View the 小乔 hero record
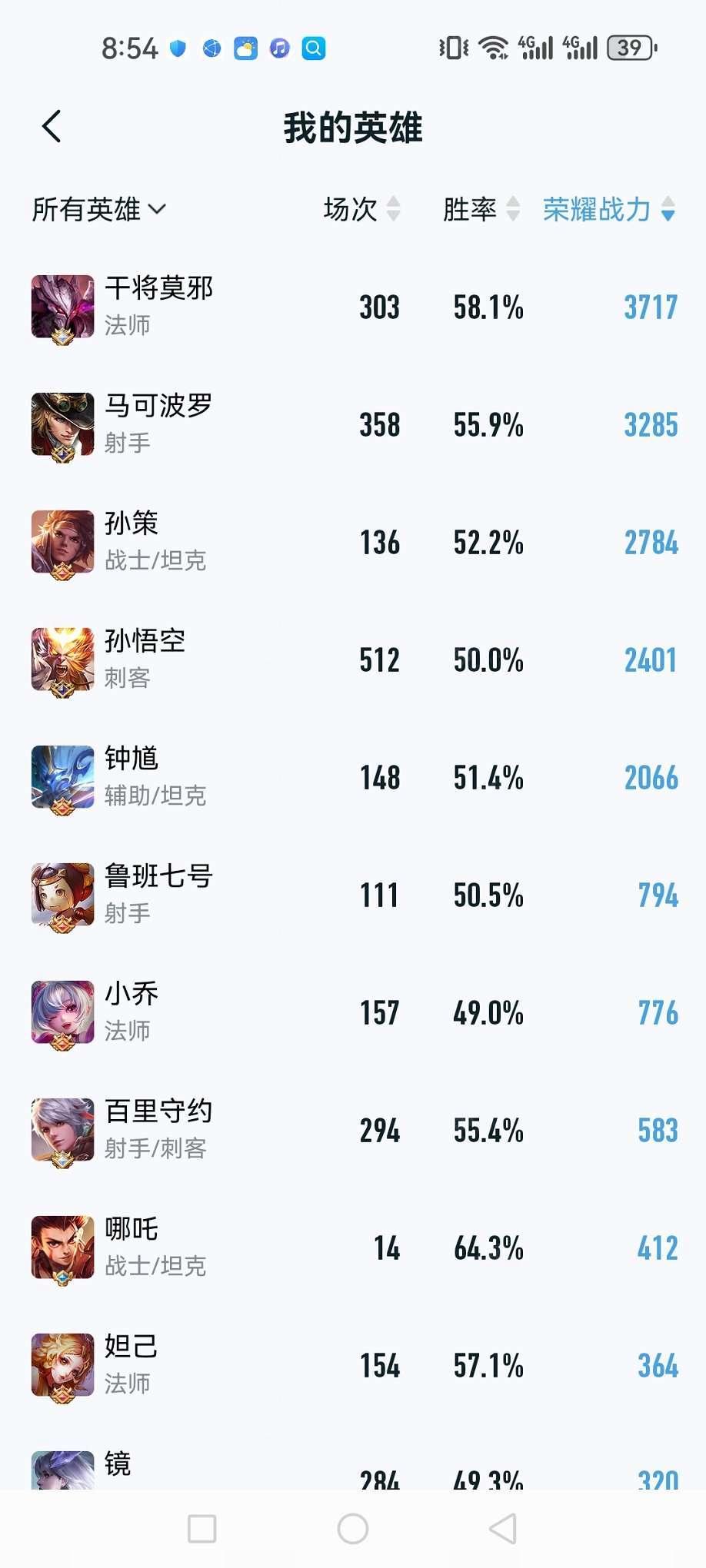Image resolution: width=706 pixels, height=1568 pixels. [353, 1013]
